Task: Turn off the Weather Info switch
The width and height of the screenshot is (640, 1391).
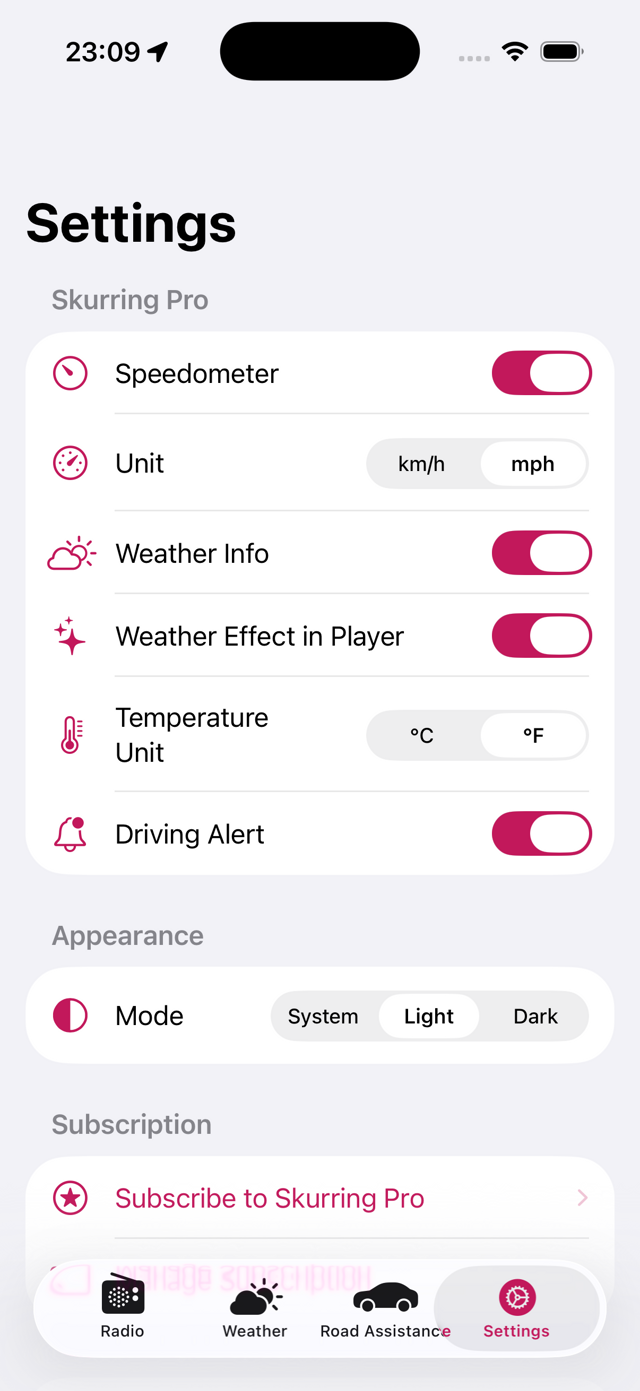Action: coord(541,553)
